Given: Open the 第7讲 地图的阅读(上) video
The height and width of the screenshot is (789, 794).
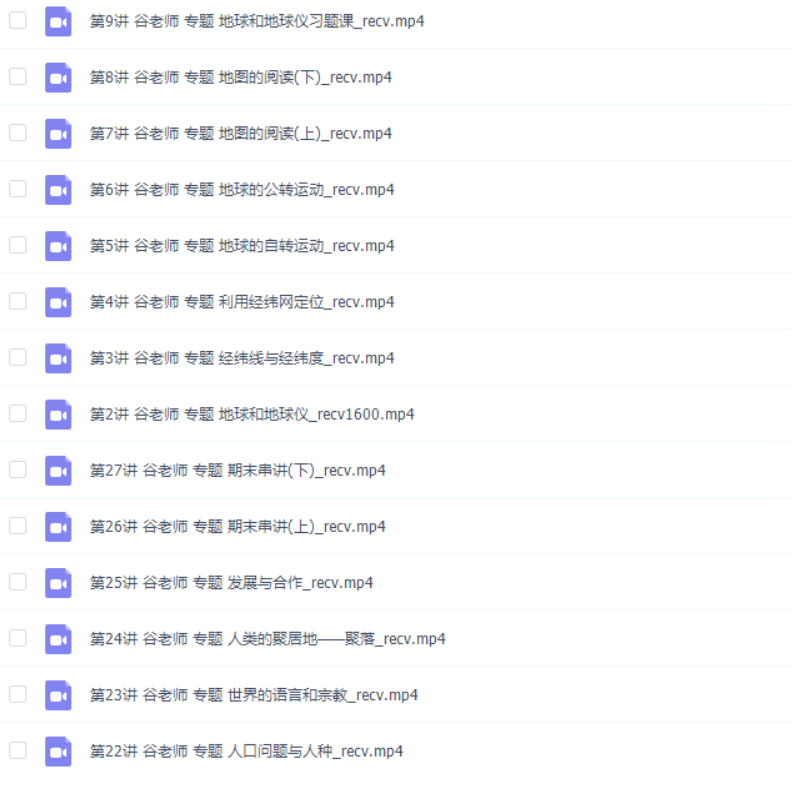Looking at the screenshot, I should 240,134.
